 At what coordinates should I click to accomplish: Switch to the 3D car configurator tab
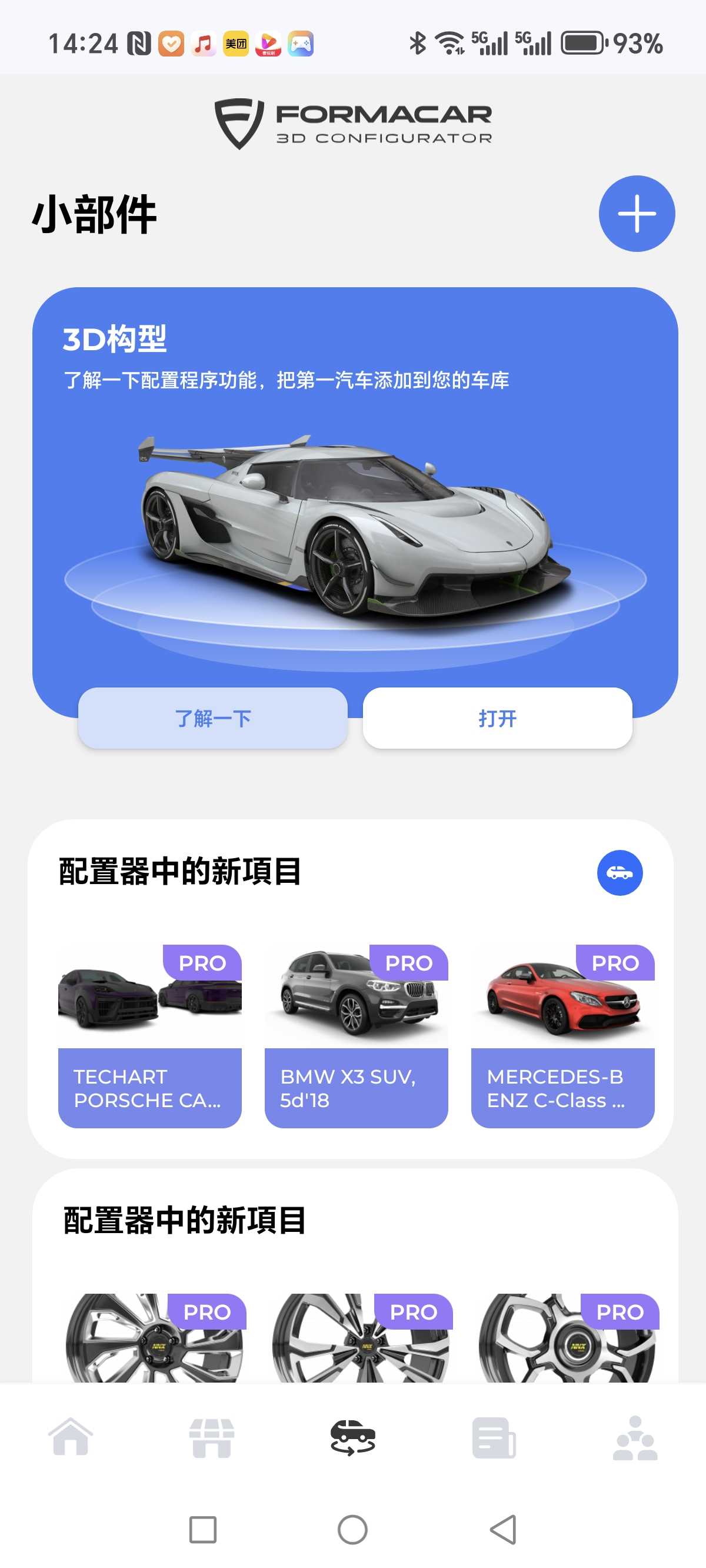pos(353,1437)
